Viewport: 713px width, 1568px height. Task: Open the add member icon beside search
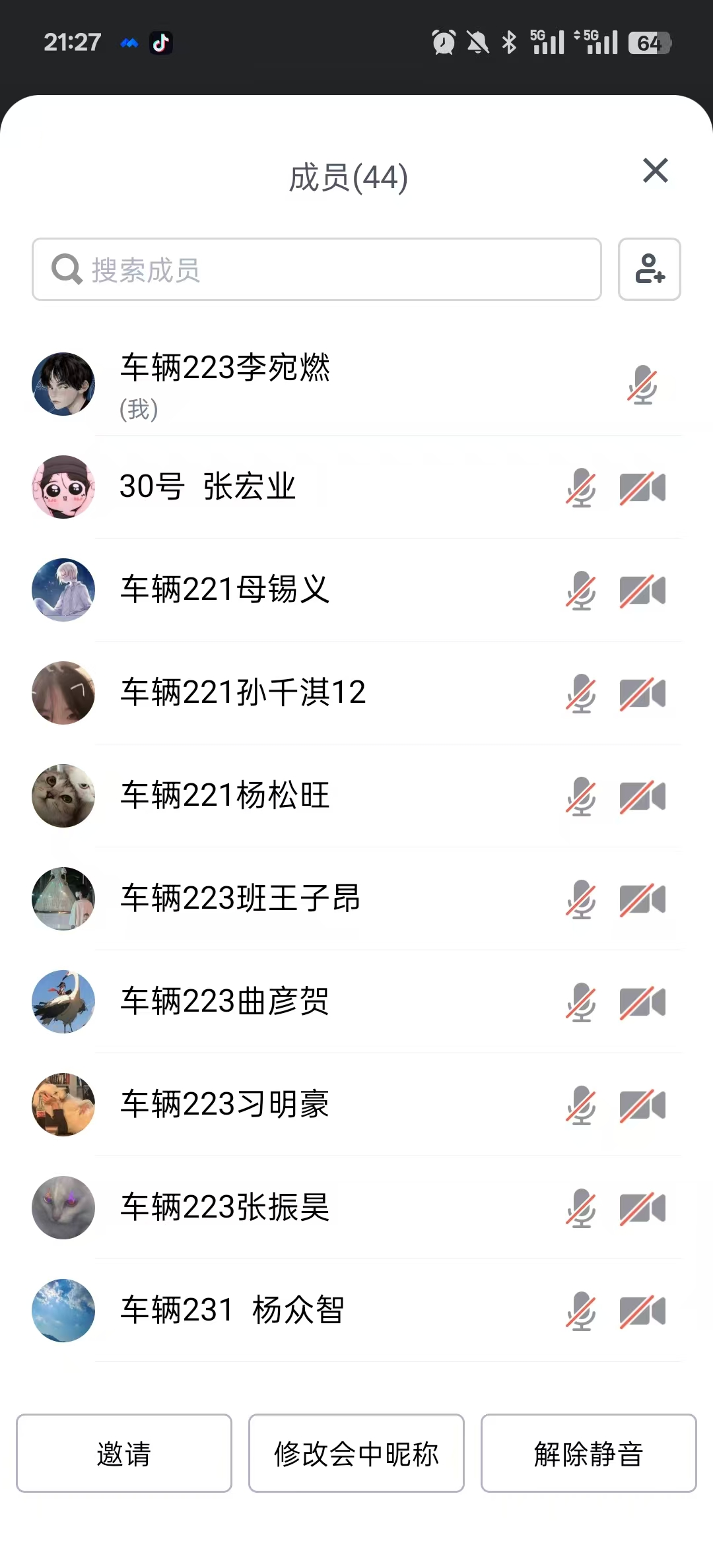(649, 269)
